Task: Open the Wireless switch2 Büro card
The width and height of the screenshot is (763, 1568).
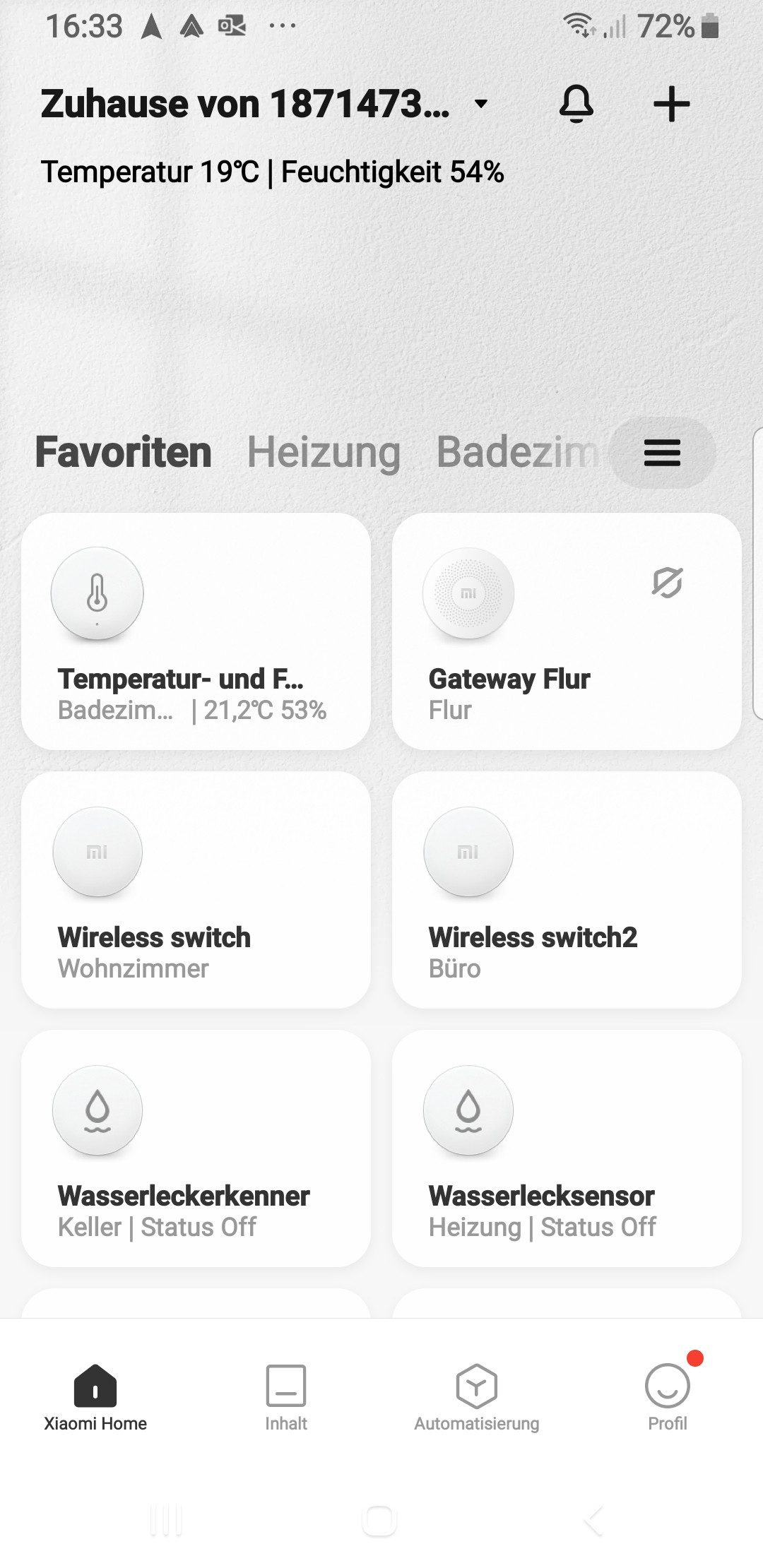Action: pyautogui.click(x=567, y=890)
